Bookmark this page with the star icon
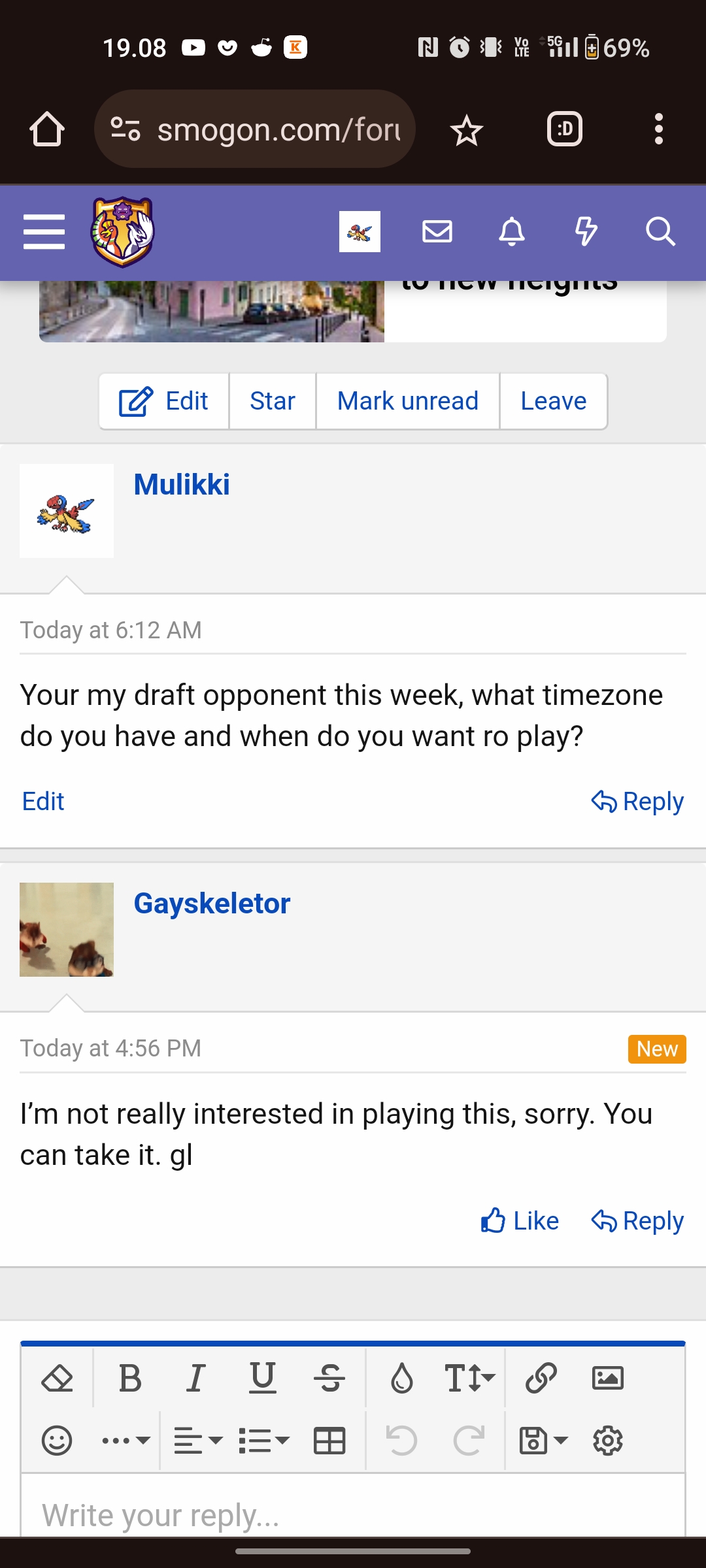Viewport: 706px width, 1568px height. click(467, 129)
